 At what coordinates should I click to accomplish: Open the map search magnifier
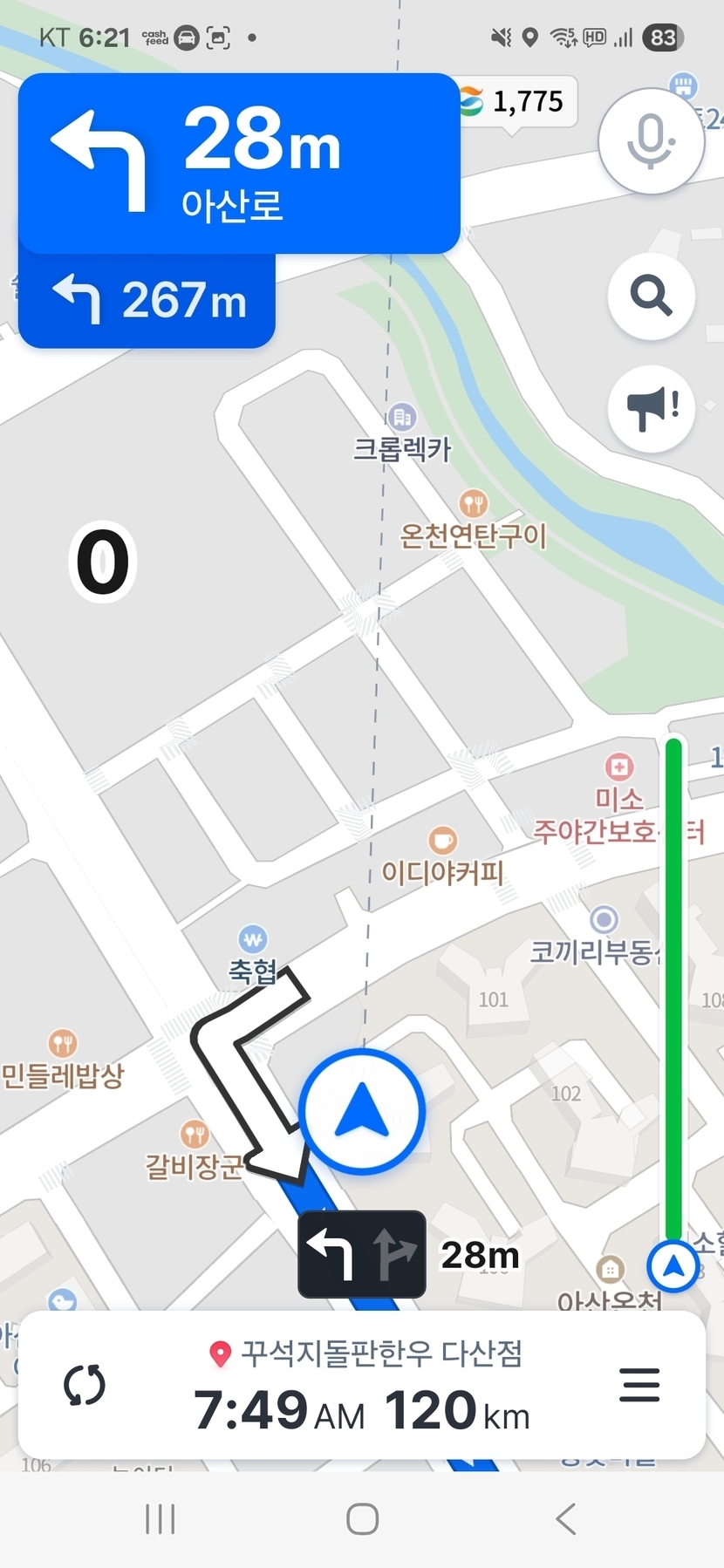651,296
